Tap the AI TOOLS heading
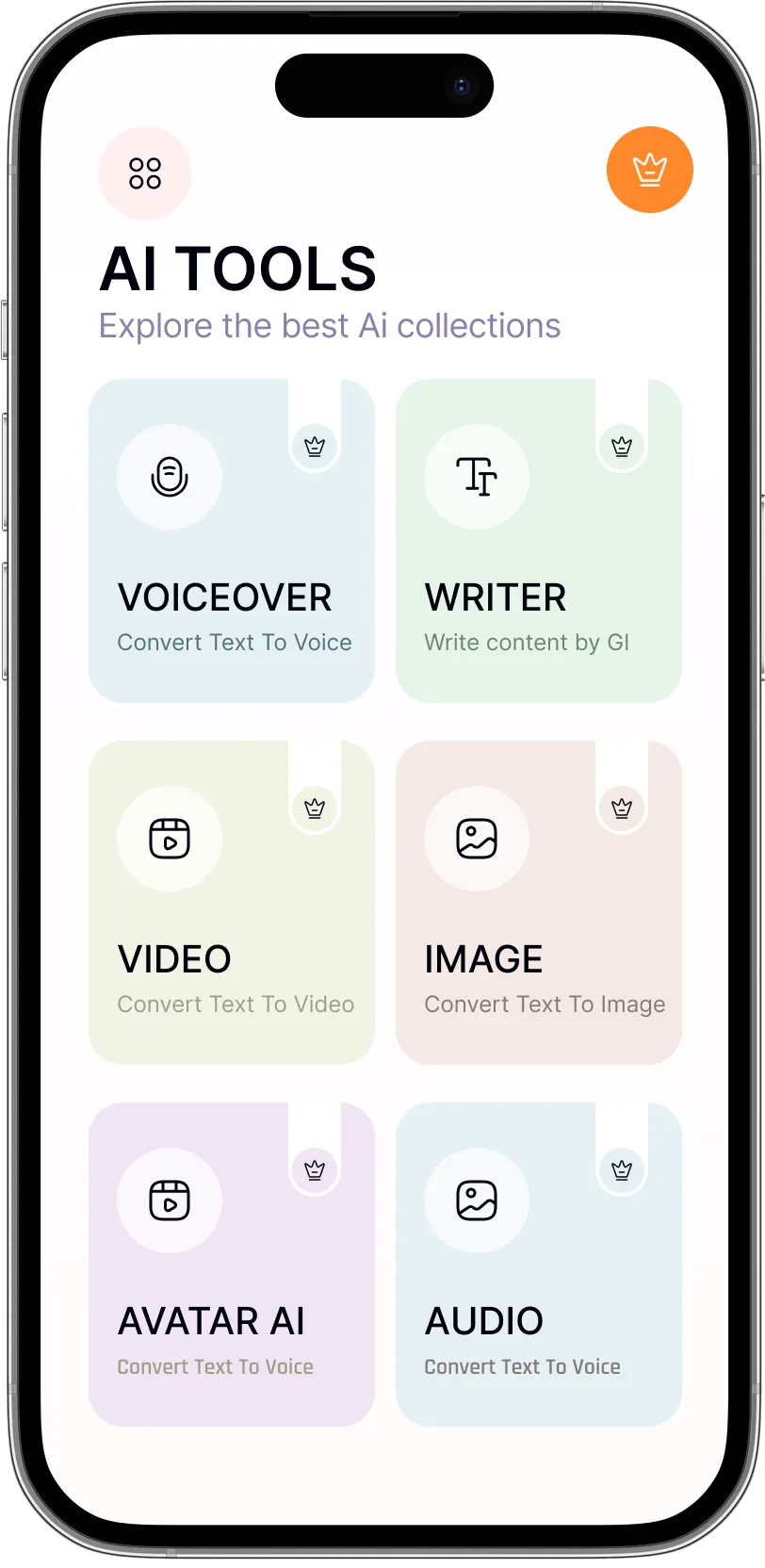This screenshot has width=765, height=1568. pos(237,269)
